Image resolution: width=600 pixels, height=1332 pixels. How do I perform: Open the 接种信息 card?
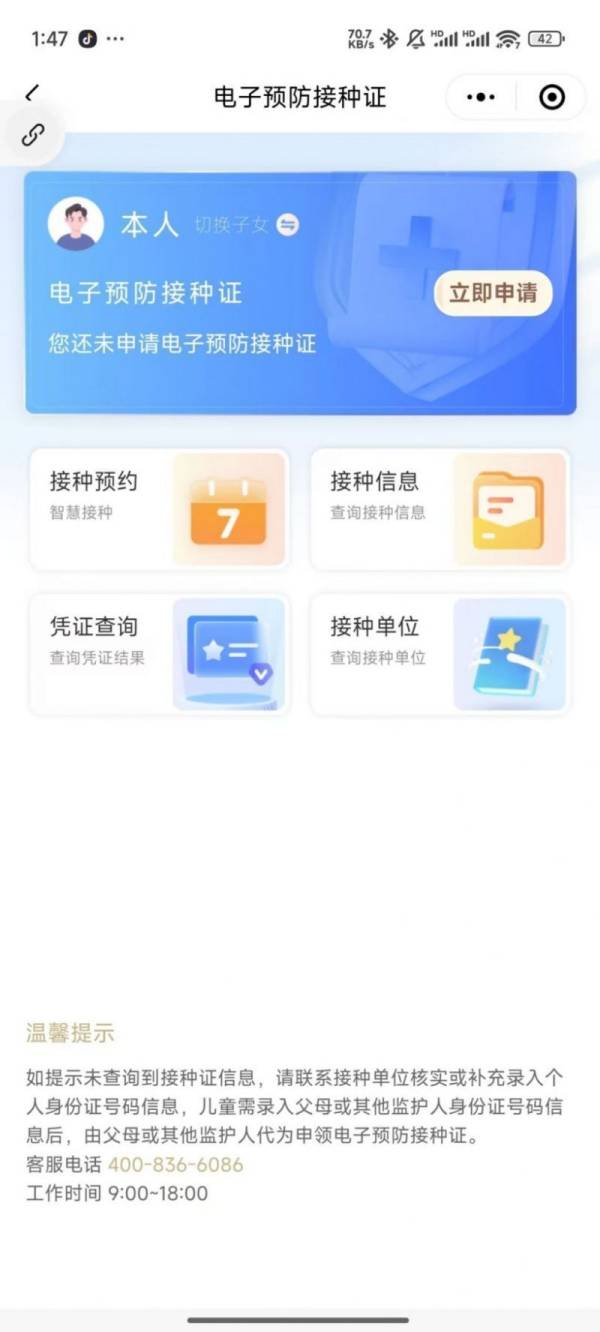click(440, 510)
